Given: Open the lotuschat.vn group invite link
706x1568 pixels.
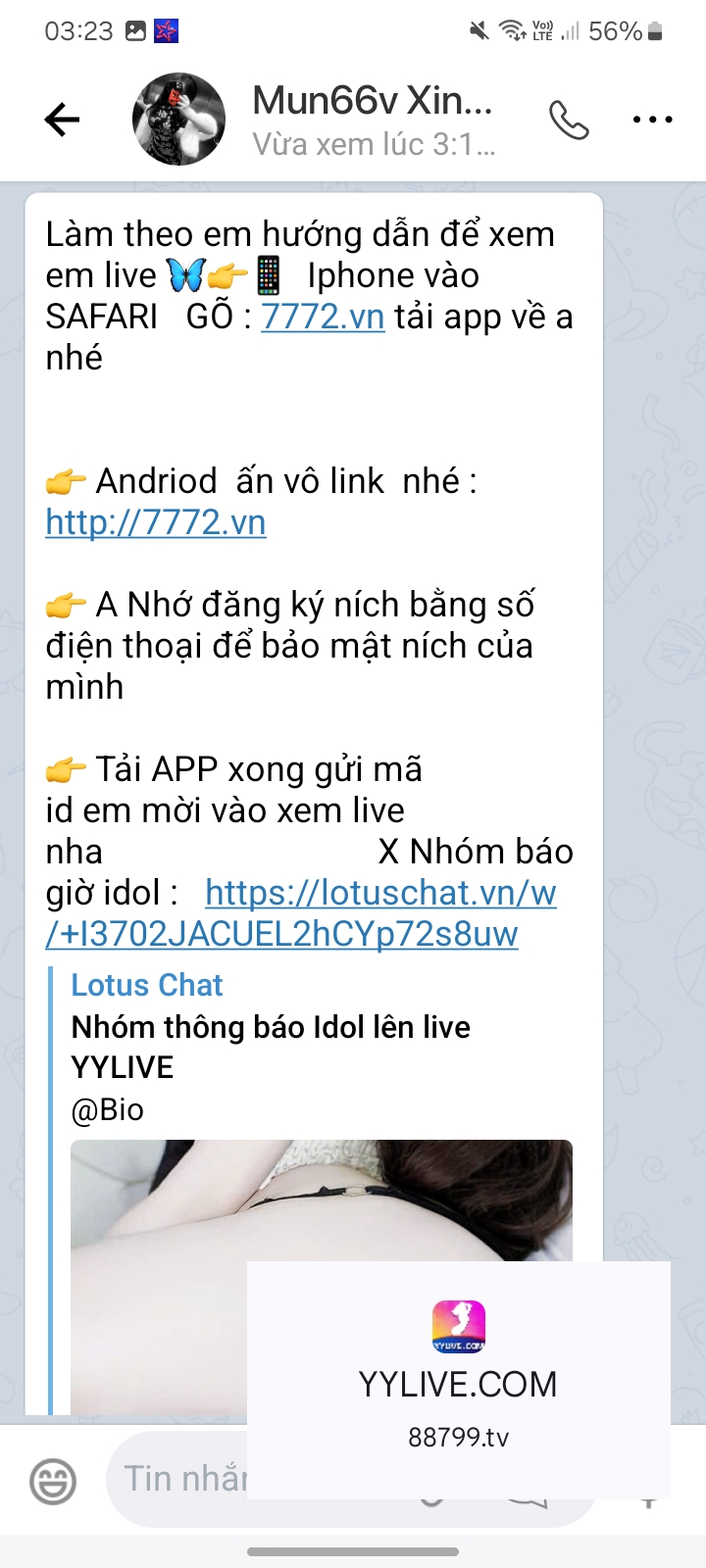Looking at the screenshot, I should click(x=380, y=893).
